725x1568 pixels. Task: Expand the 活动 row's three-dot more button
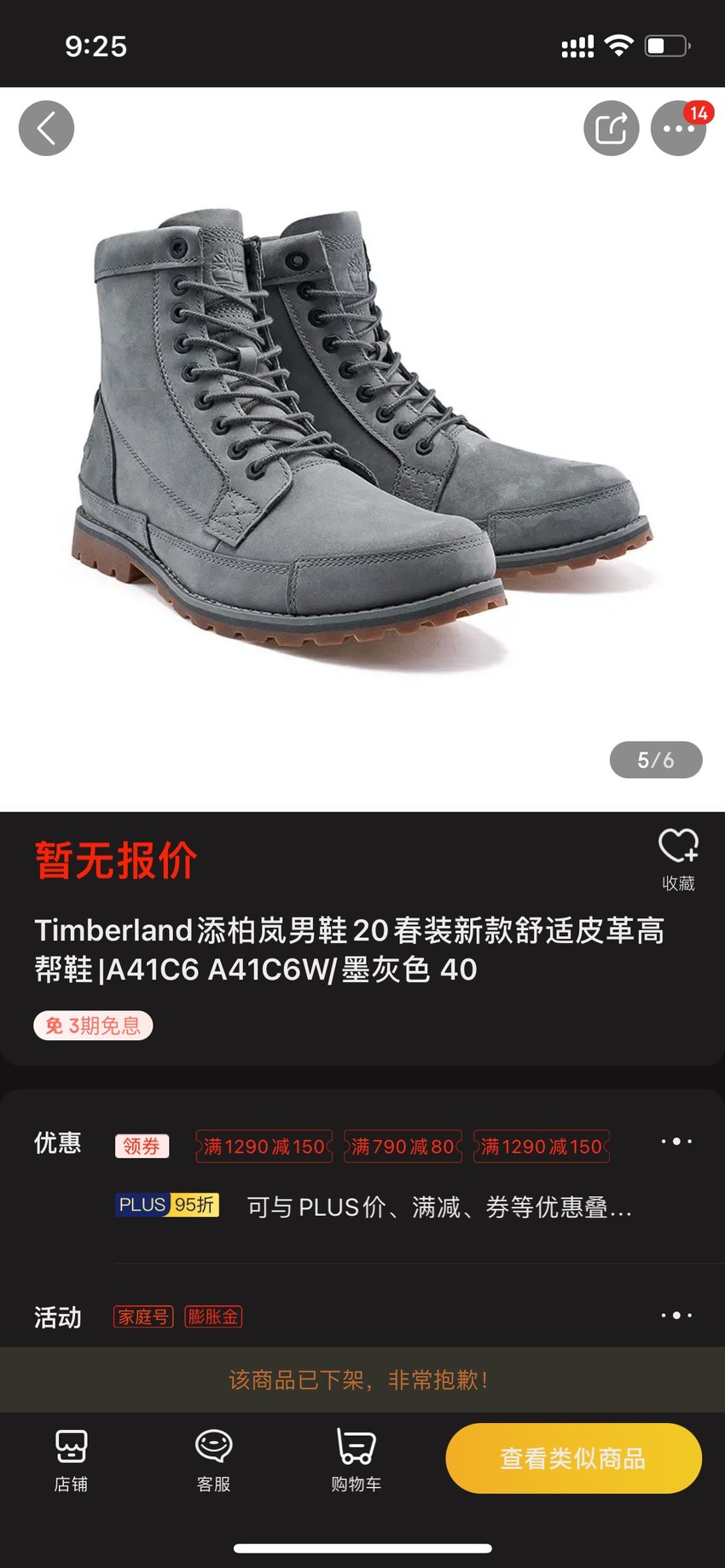(x=676, y=1316)
